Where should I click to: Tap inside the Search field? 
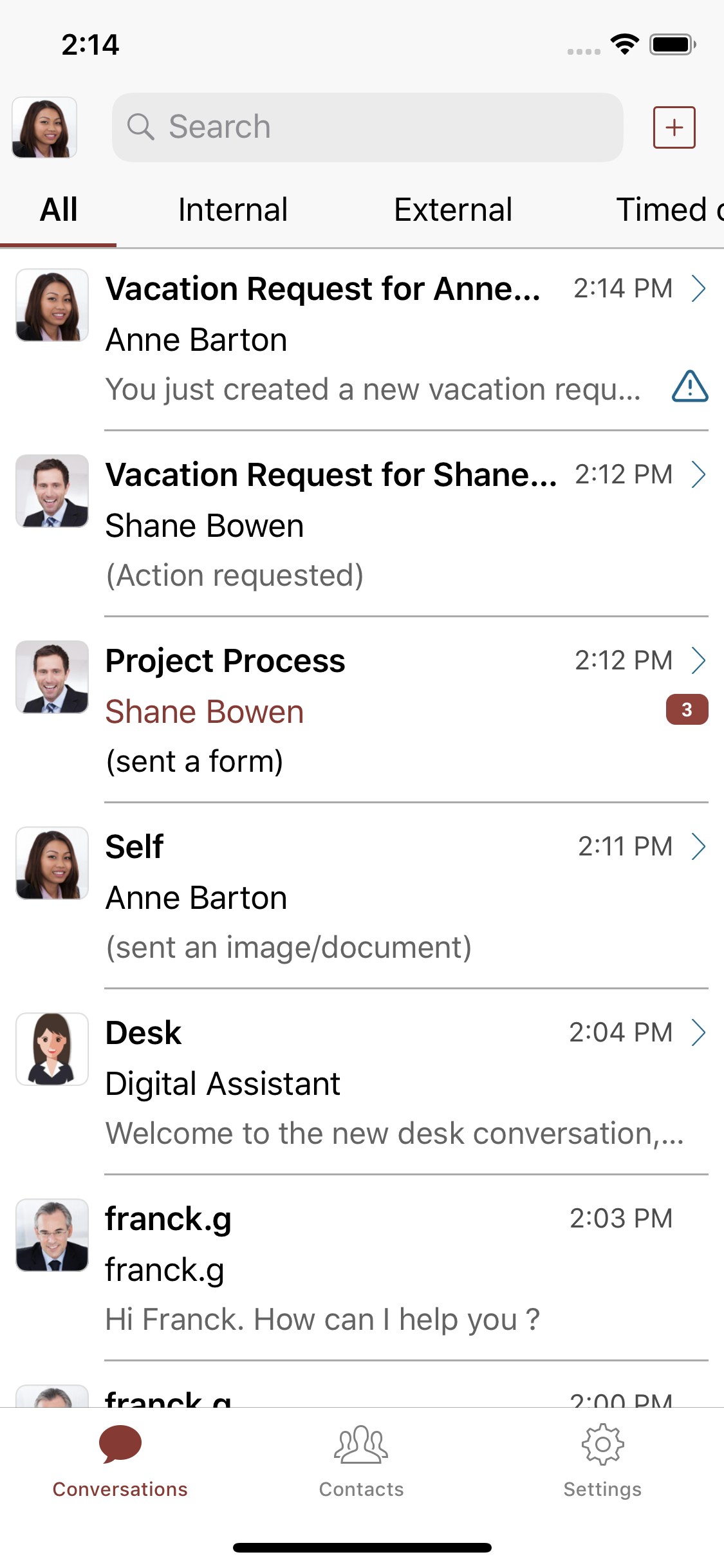point(367,127)
